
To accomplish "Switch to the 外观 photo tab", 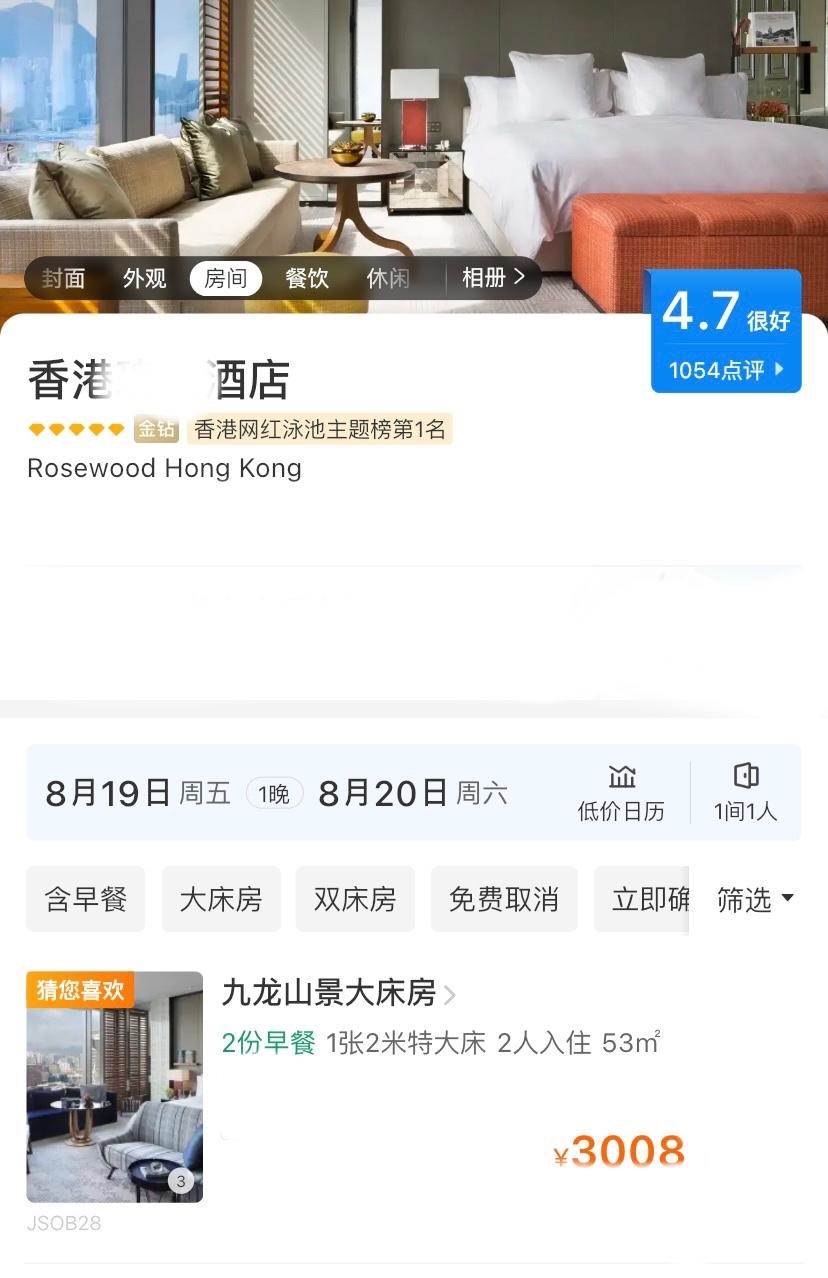I will pos(144,279).
